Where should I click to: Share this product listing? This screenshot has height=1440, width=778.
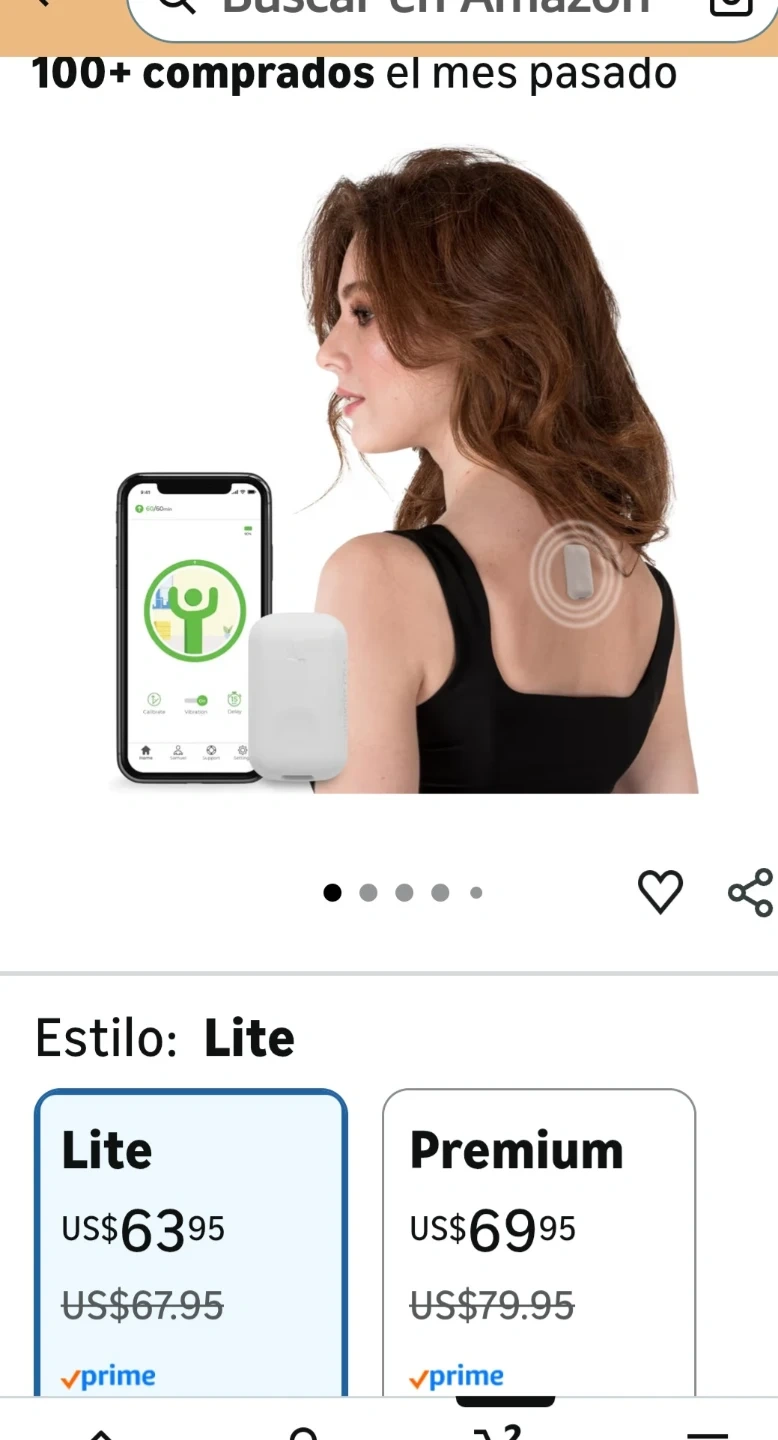click(x=751, y=892)
